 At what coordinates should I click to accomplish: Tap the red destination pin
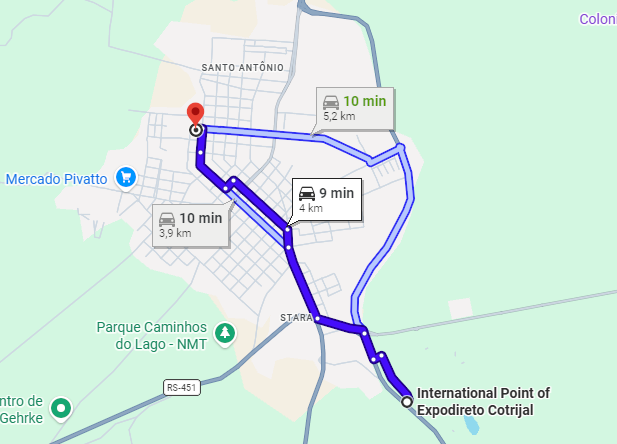[196, 113]
